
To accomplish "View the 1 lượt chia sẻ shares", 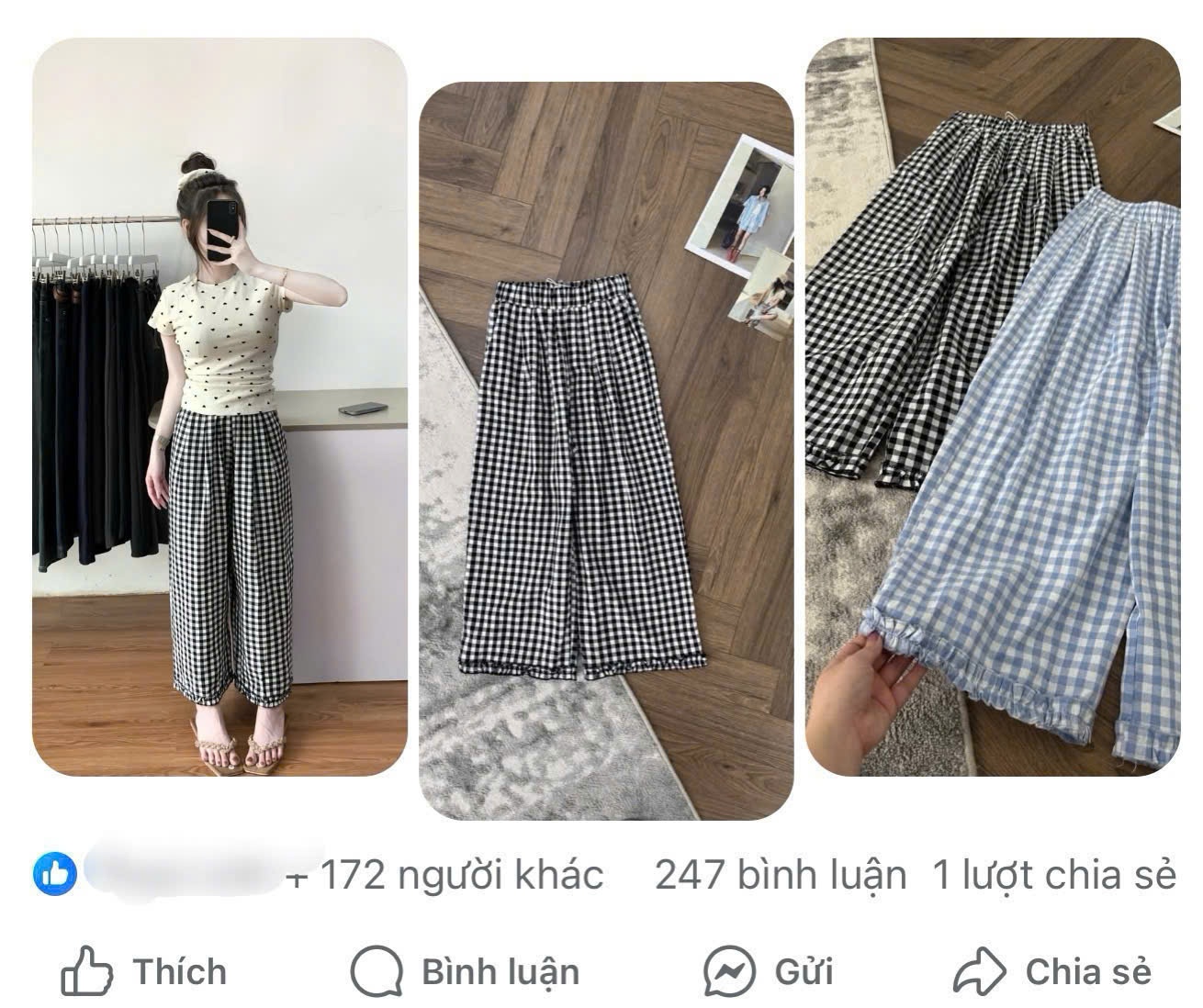I will click(1053, 875).
